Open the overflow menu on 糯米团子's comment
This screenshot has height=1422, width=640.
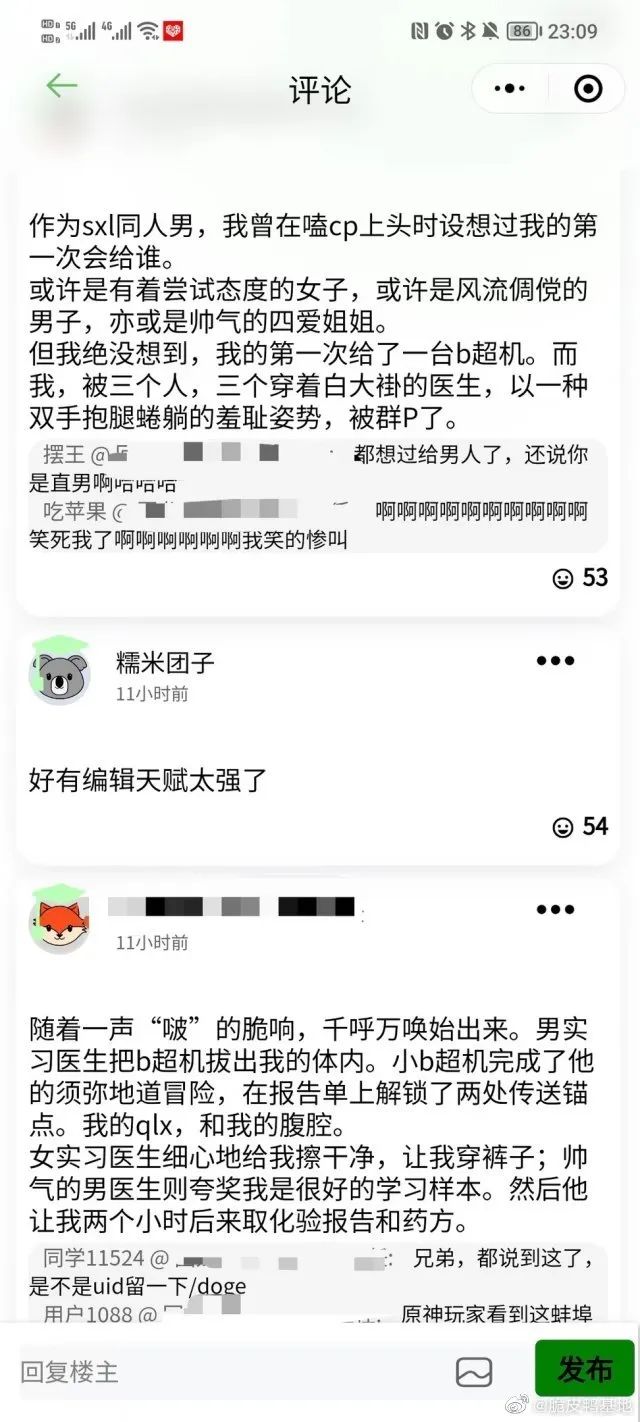pos(555,661)
